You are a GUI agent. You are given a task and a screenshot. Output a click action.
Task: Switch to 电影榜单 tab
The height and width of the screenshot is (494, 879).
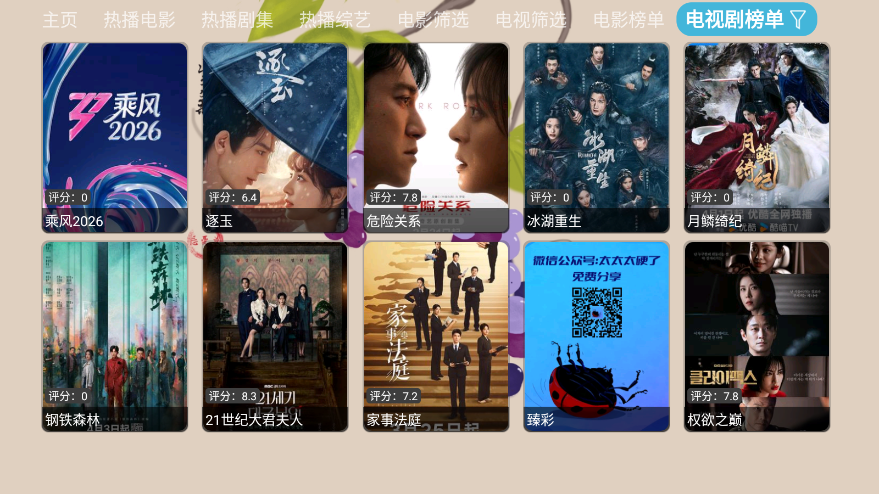click(629, 19)
